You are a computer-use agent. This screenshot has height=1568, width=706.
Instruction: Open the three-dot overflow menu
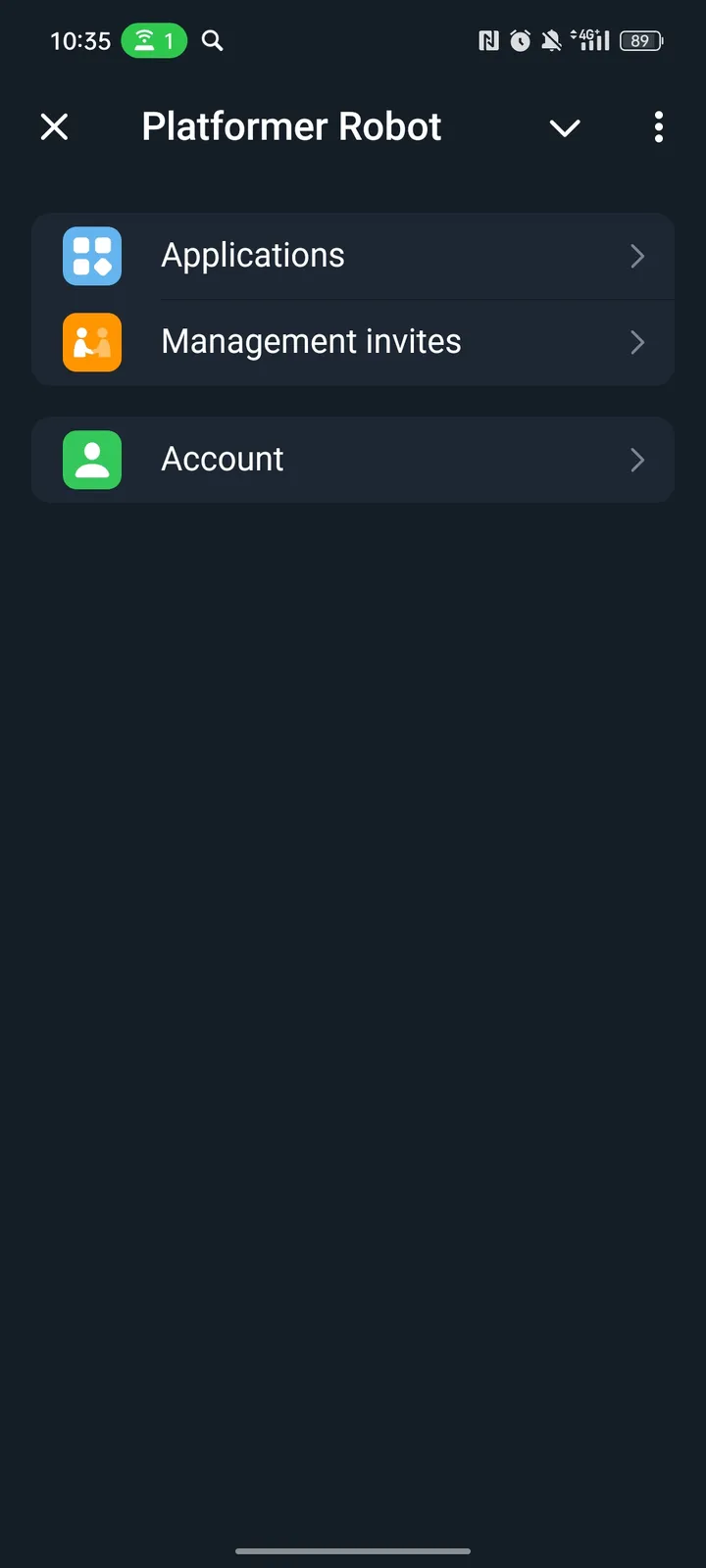coord(658,126)
